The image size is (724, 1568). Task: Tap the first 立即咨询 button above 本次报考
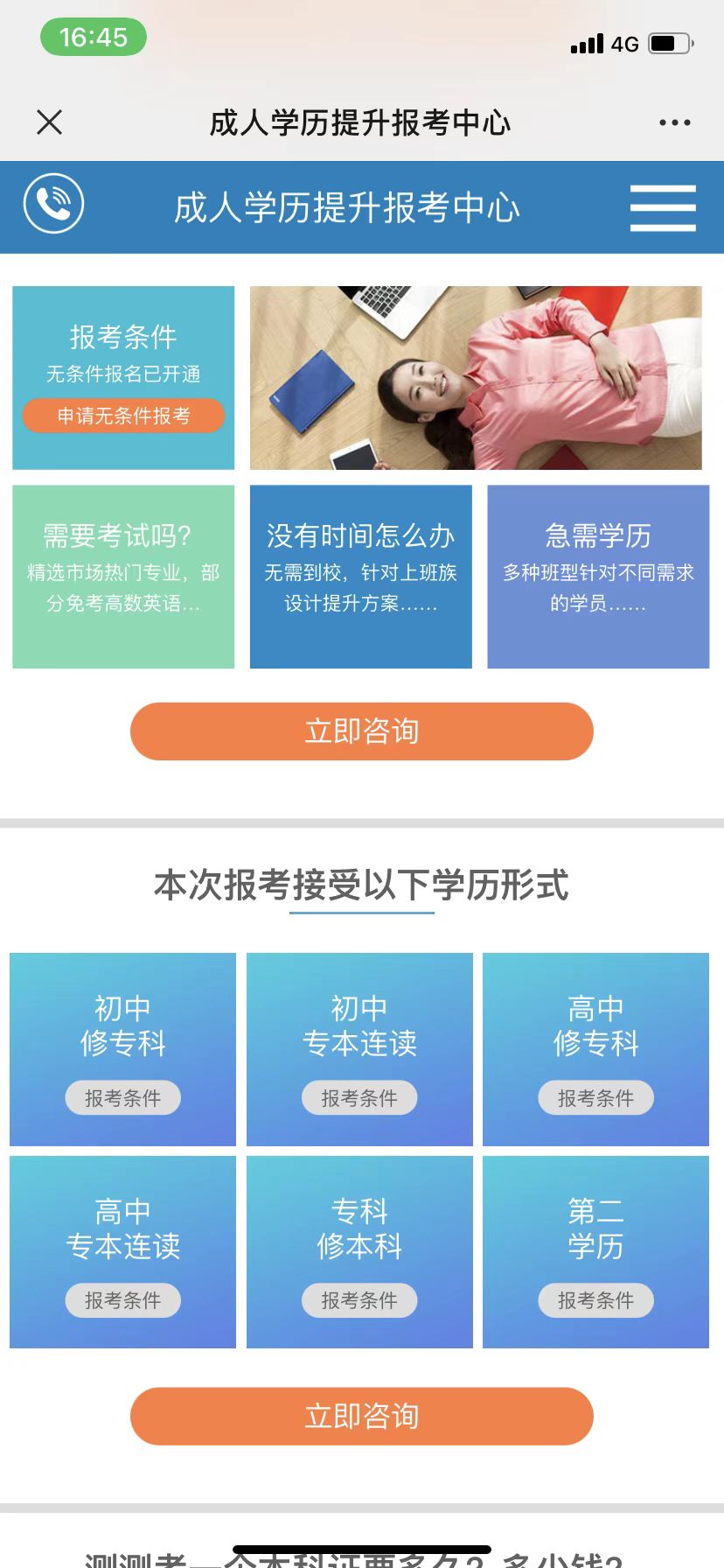pyautogui.click(x=361, y=731)
